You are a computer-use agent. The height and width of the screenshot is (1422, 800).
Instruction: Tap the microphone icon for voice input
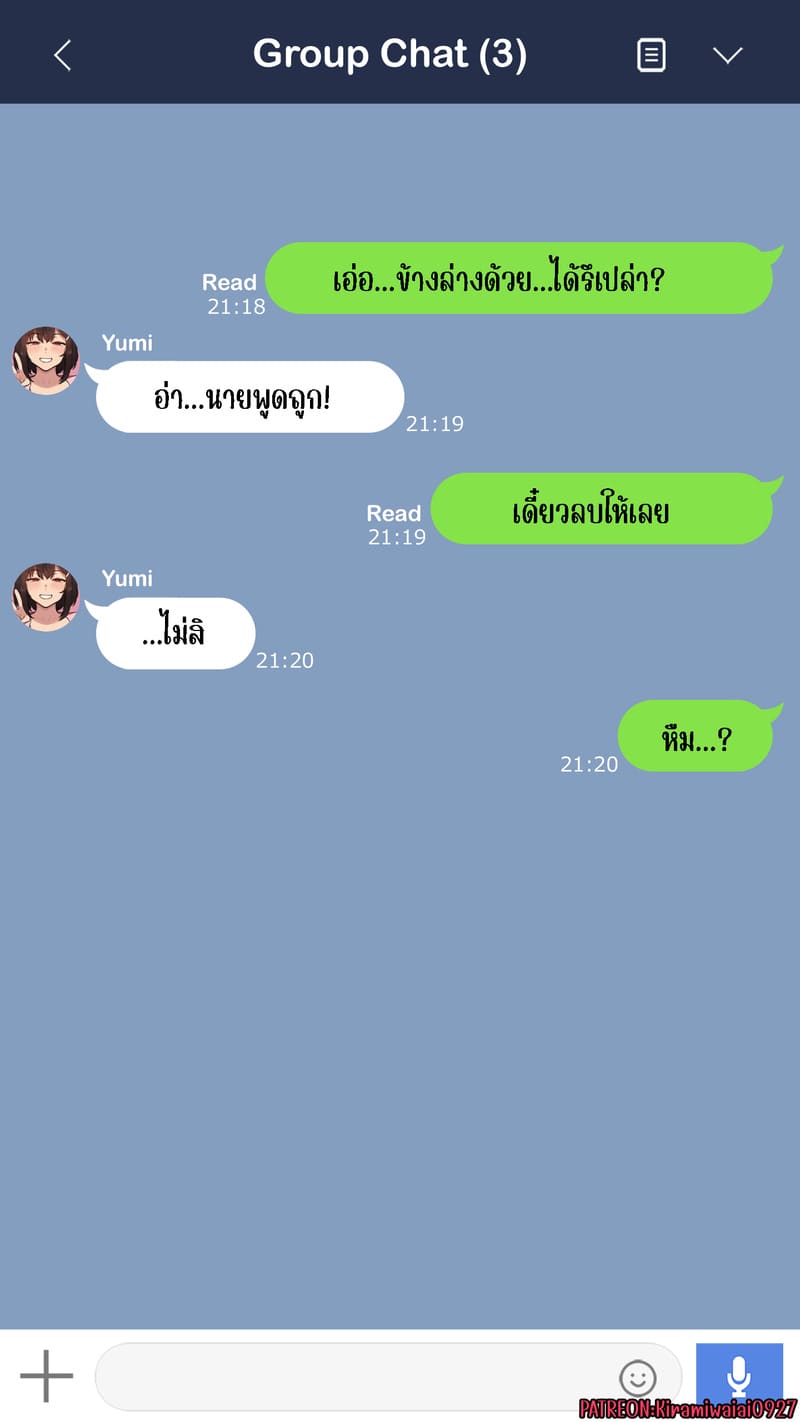[738, 1377]
